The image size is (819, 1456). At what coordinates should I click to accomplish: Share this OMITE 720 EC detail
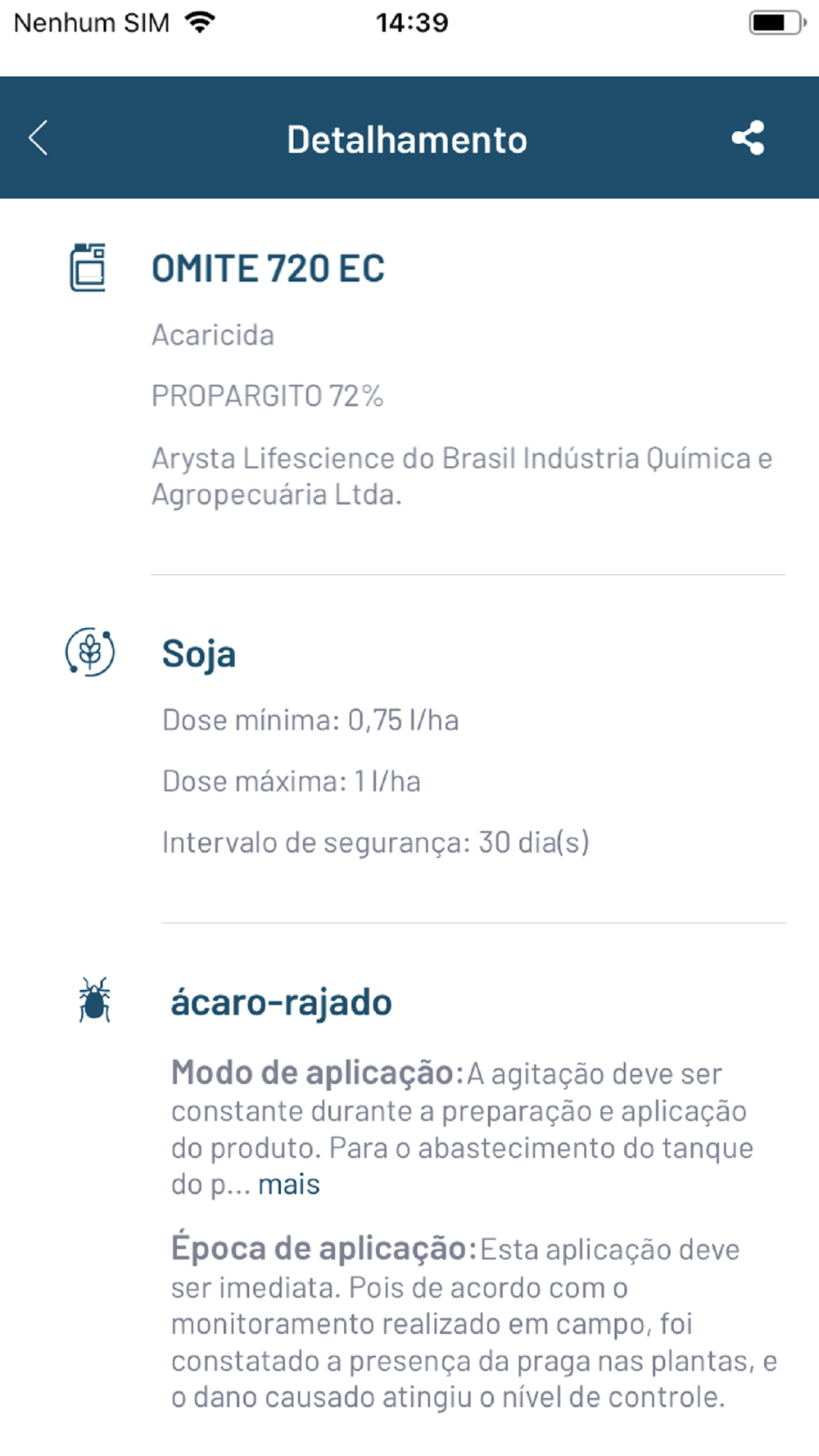click(x=748, y=138)
